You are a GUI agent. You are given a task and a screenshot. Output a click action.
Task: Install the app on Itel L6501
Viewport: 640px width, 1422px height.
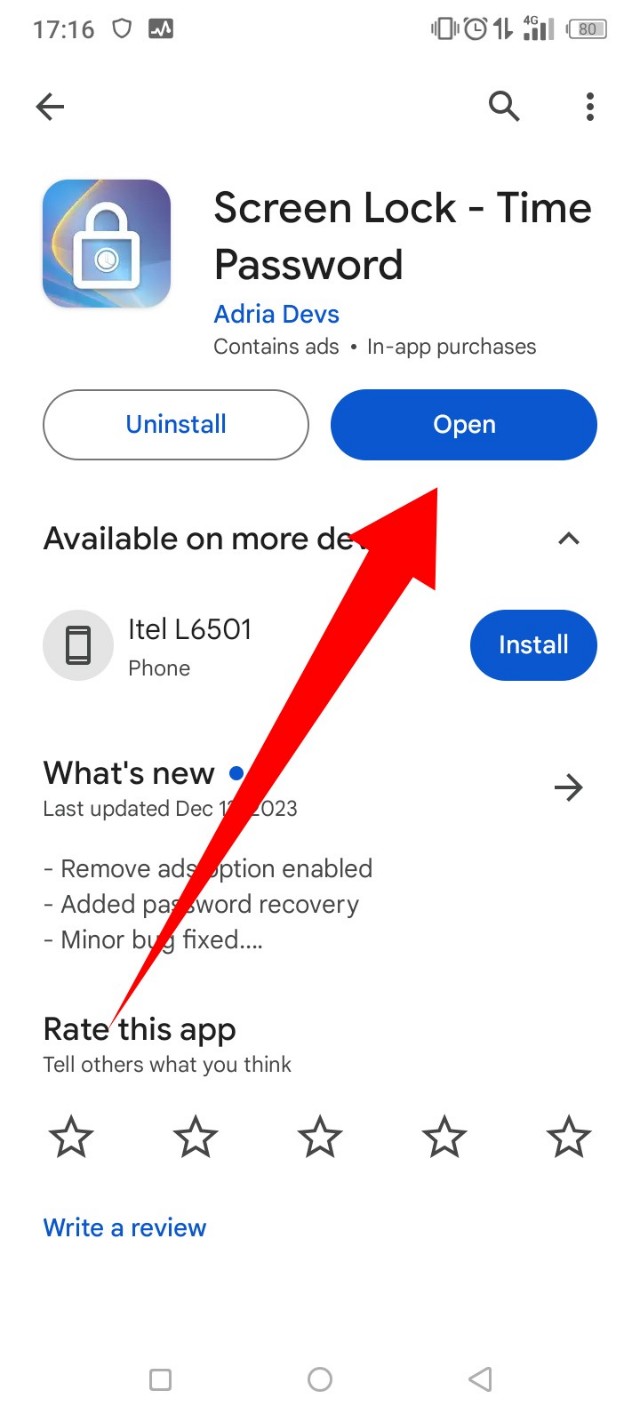tap(533, 645)
